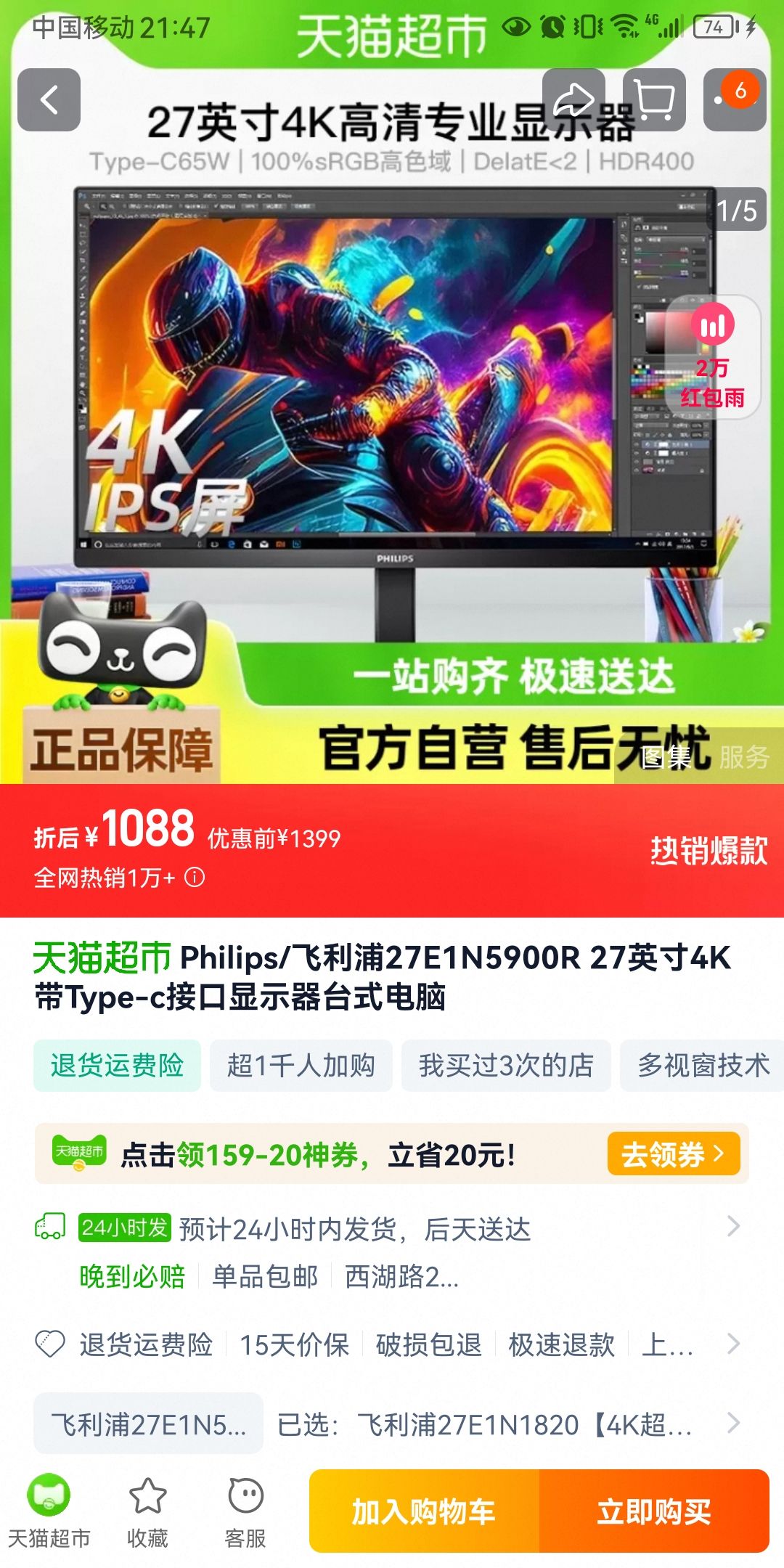Share this product listing
This screenshot has height=1568, width=784.
pyautogui.click(x=573, y=100)
